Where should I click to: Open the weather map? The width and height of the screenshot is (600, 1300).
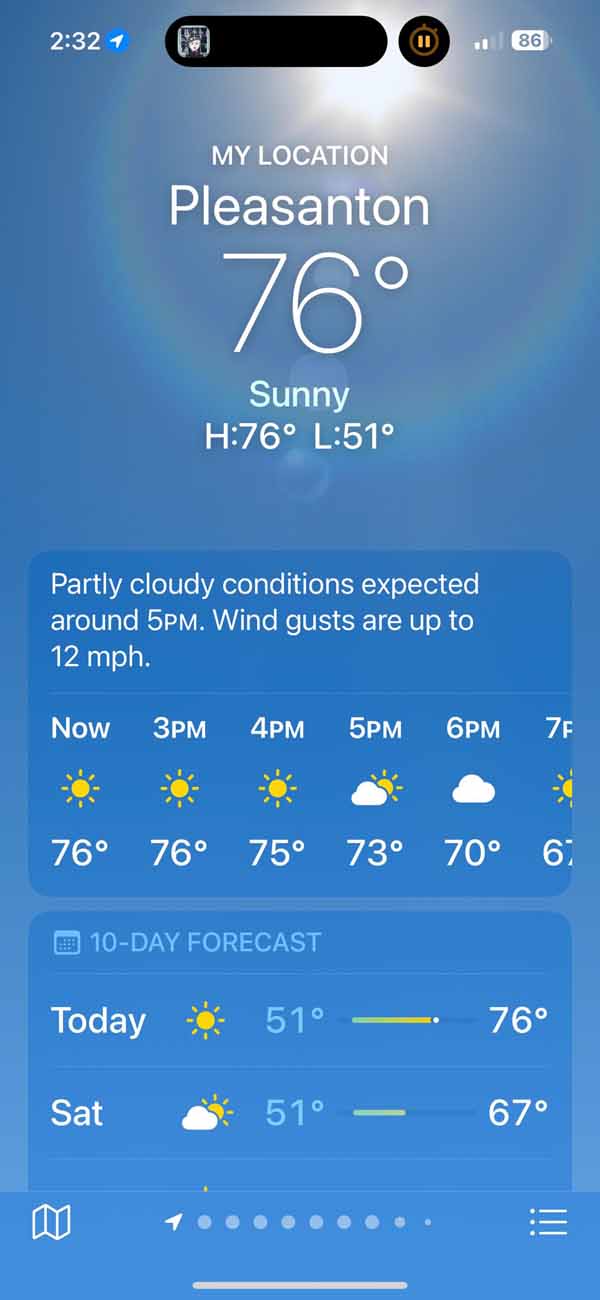point(51,1221)
